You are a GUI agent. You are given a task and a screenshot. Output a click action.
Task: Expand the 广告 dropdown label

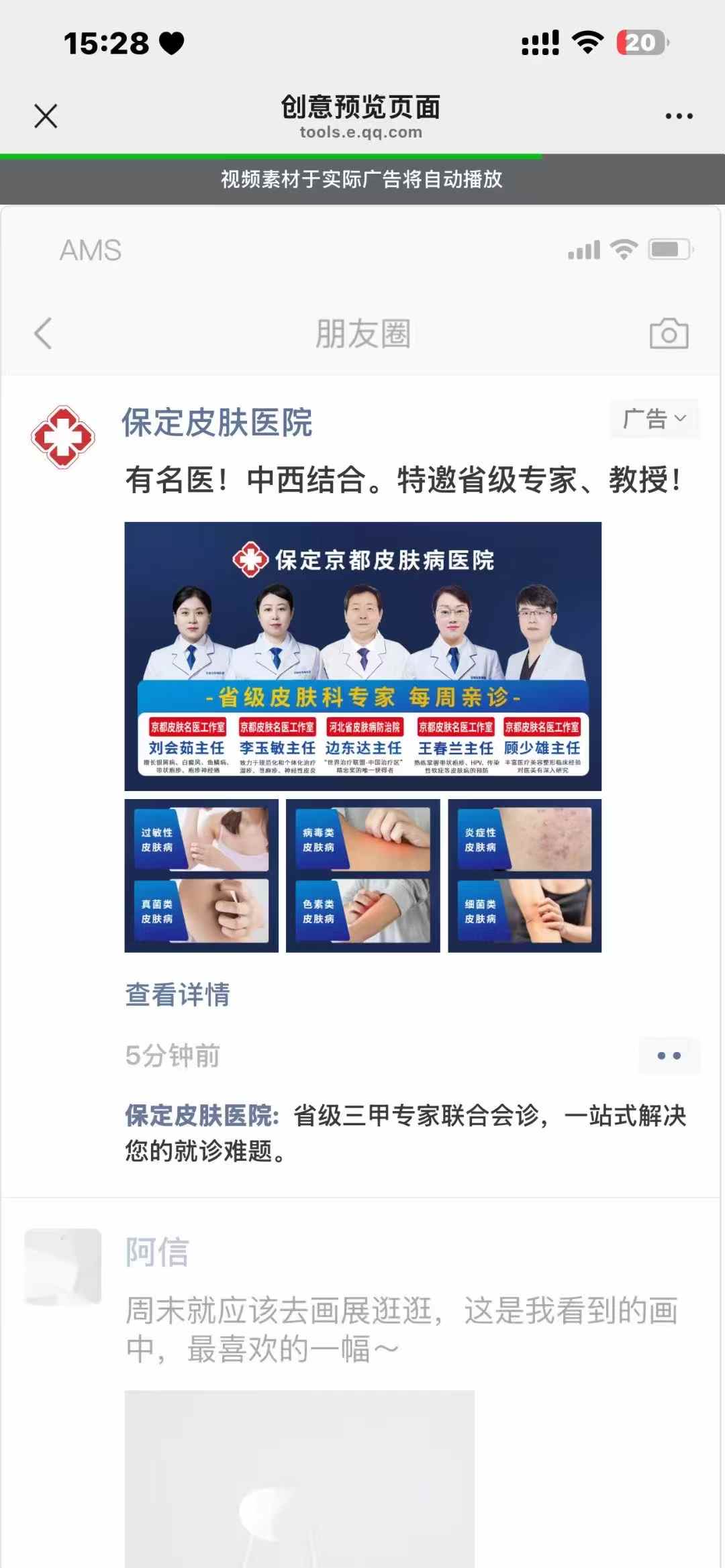654,419
